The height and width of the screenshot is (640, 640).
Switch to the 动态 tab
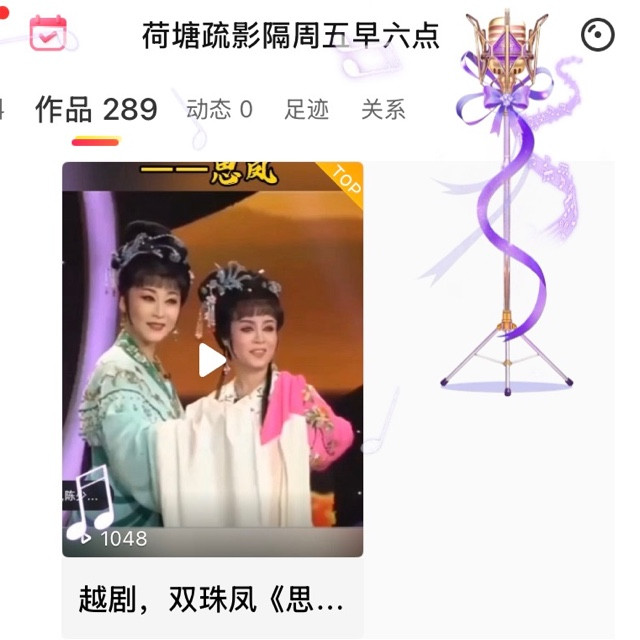[x=219, y=110]
